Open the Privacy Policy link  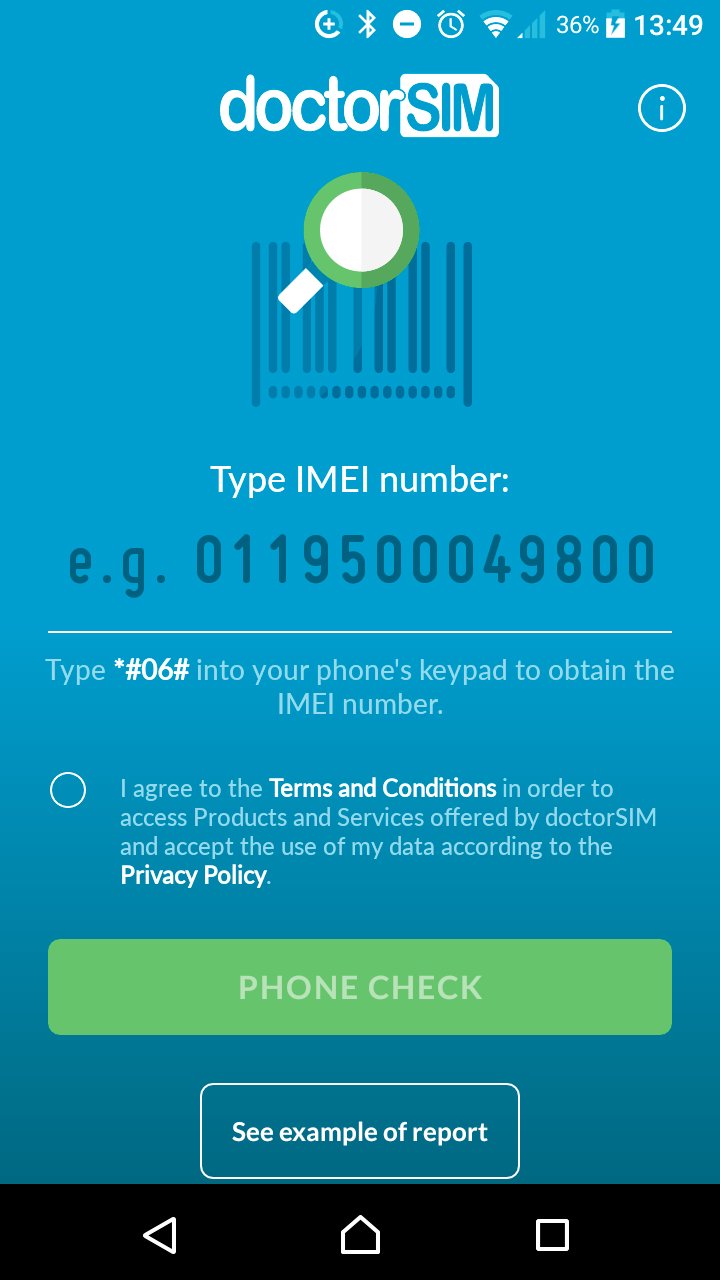point(193,876)
